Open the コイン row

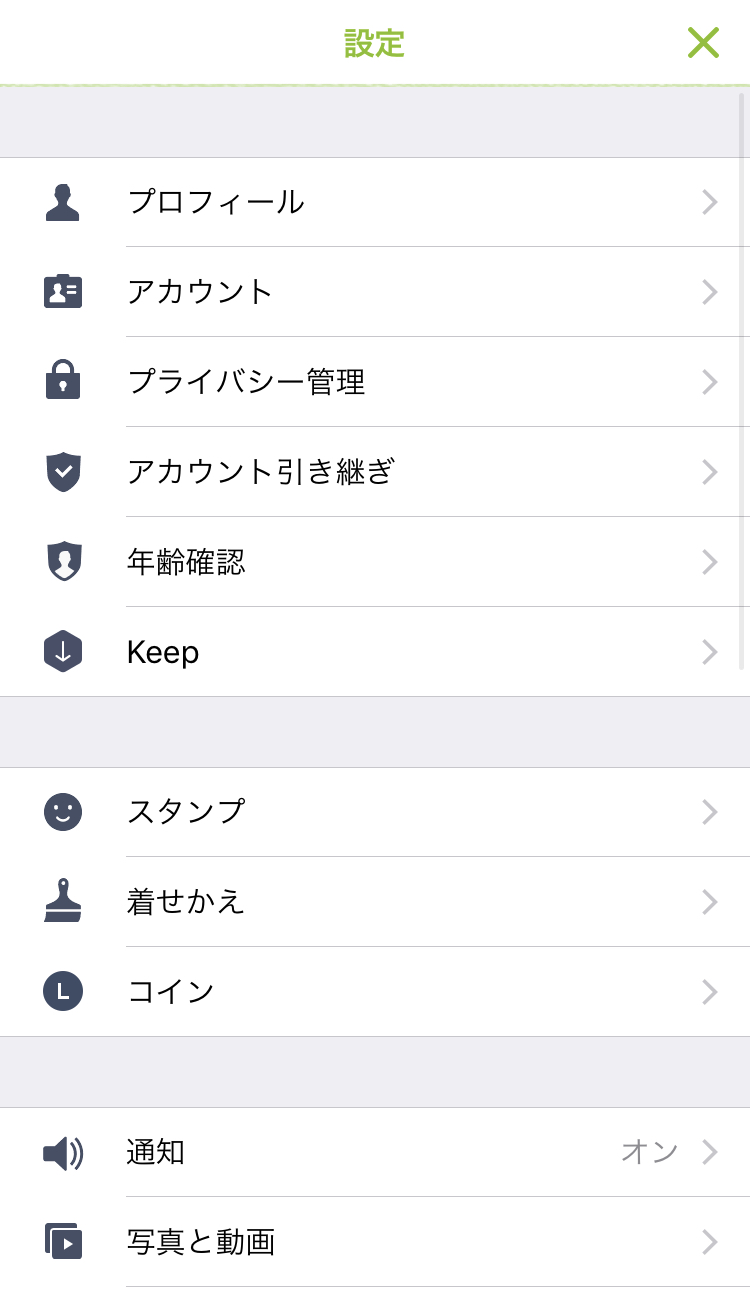coord(375,992)
